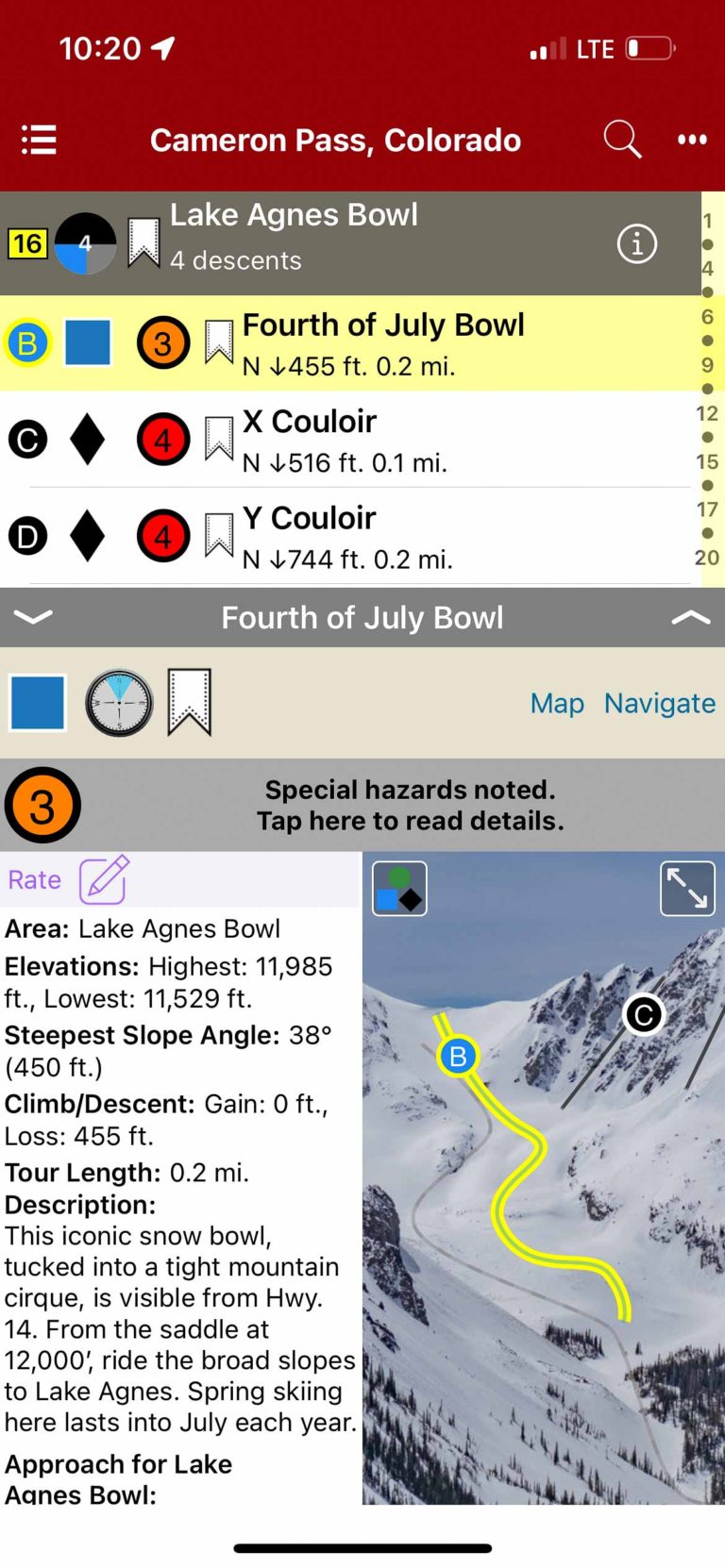Open the X Couloir descent
This screenshot has width=725, height=1568.
pyautogui.click(x=345, y=440)
